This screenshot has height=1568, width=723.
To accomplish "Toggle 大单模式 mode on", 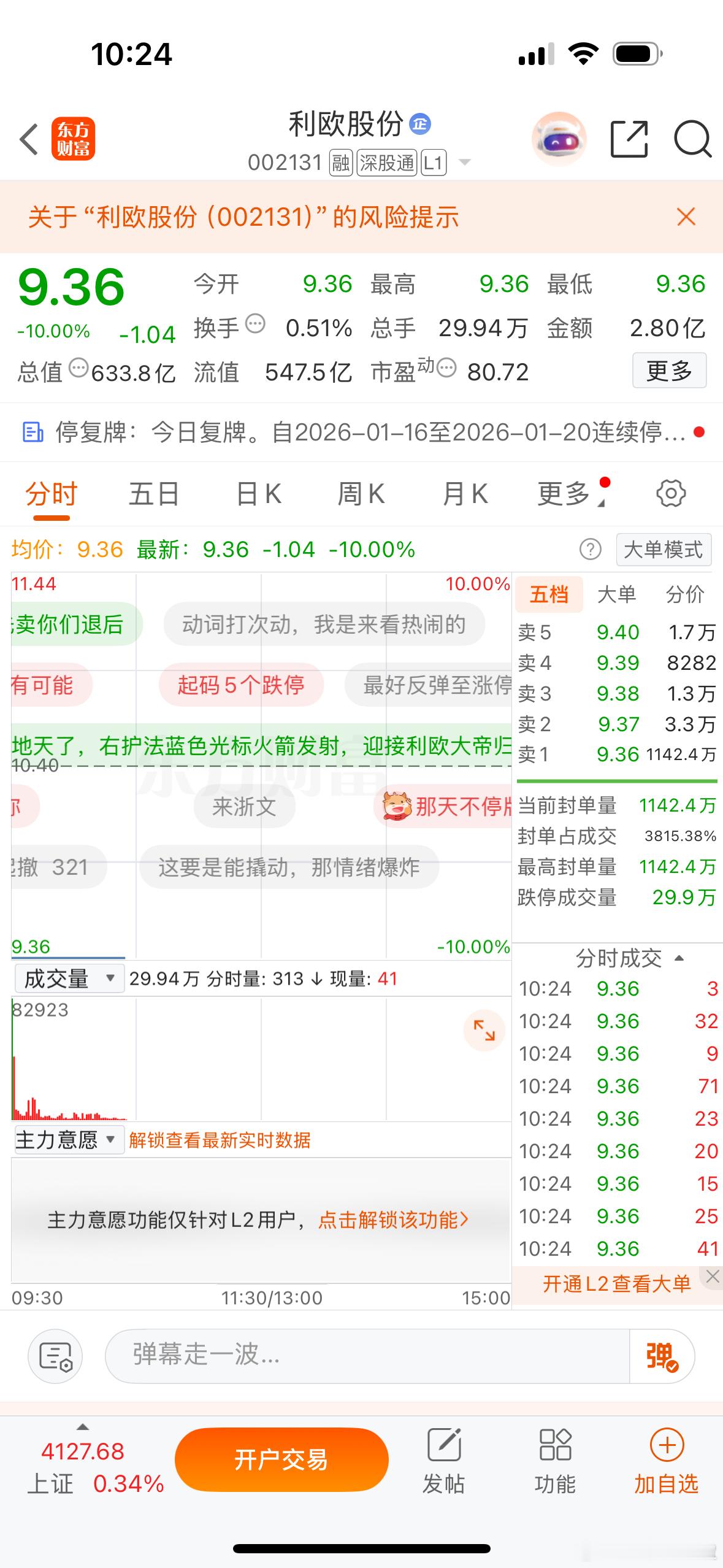I will (663, 550).
